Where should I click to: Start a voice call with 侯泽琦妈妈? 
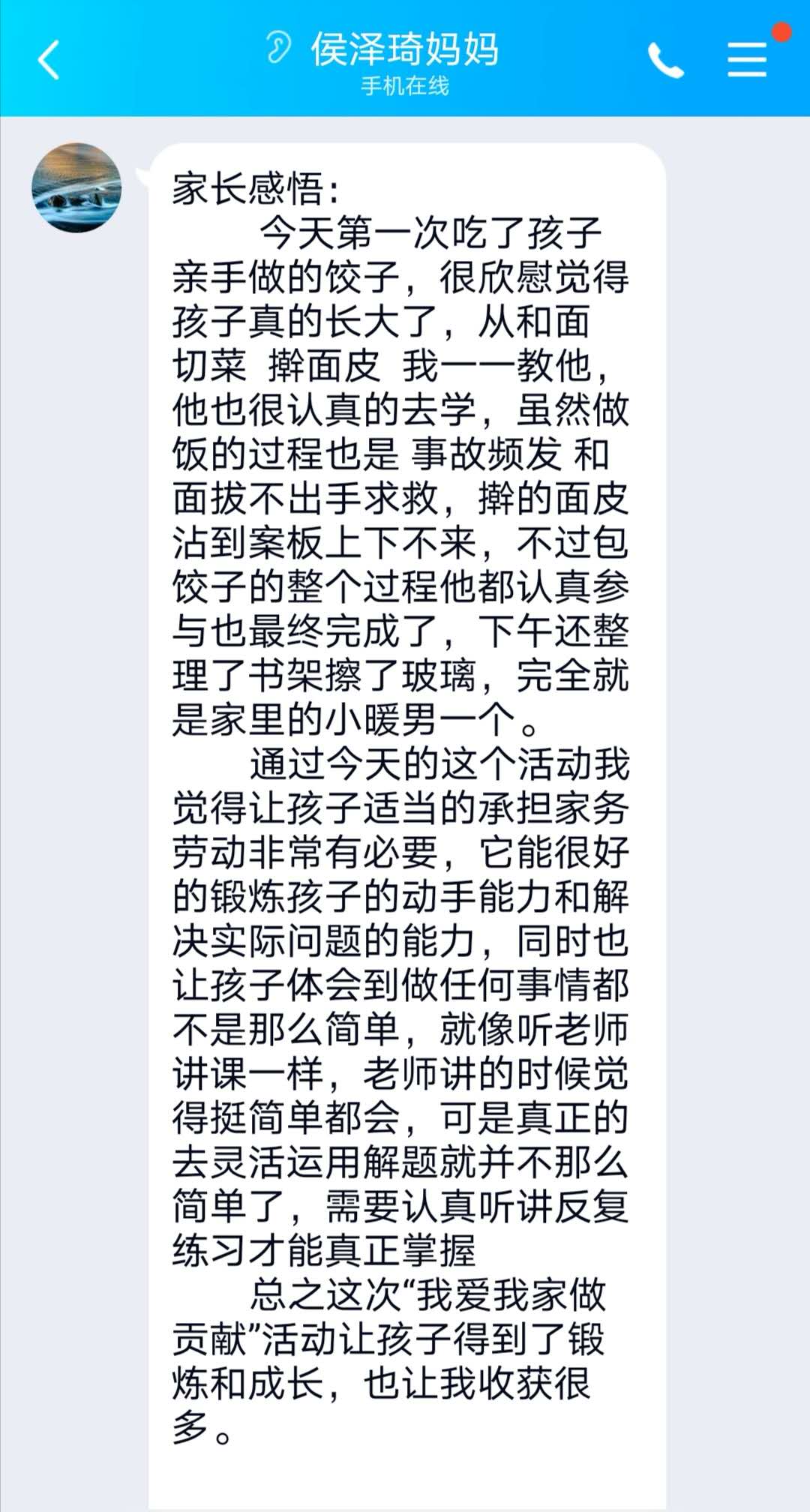pos(665,60)
